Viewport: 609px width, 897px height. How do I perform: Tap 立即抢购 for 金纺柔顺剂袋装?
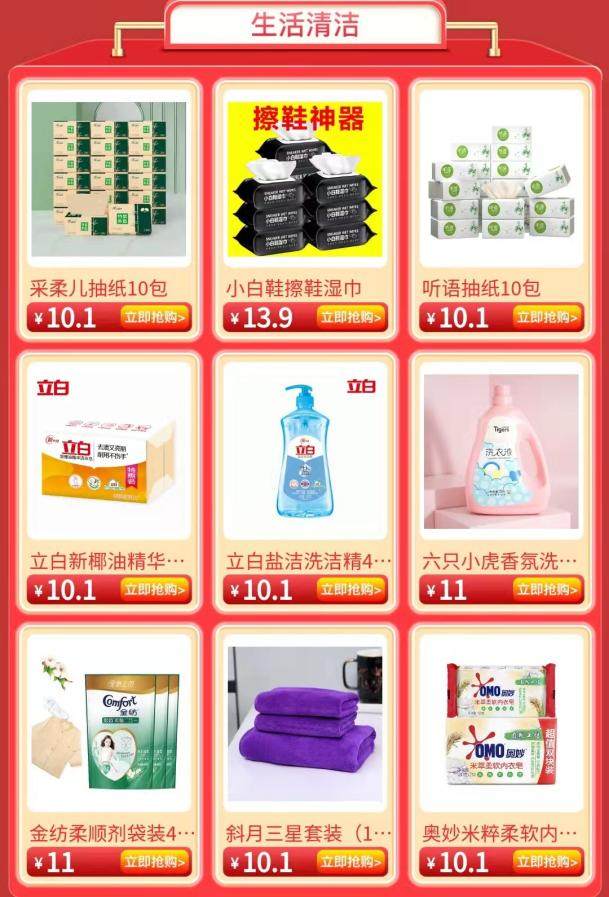tap(155, 861)
